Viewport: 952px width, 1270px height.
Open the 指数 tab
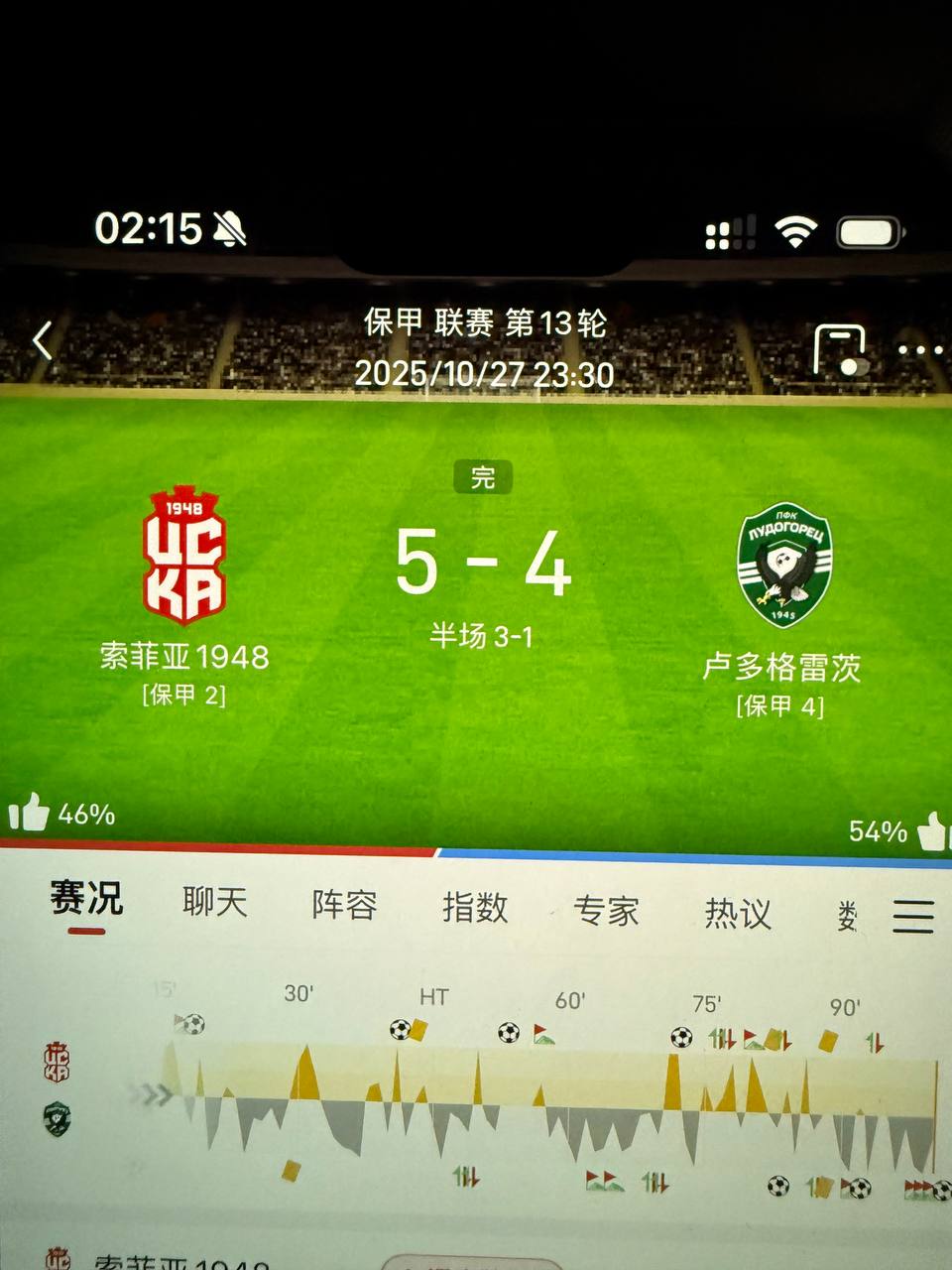click(x=475, y=908)
